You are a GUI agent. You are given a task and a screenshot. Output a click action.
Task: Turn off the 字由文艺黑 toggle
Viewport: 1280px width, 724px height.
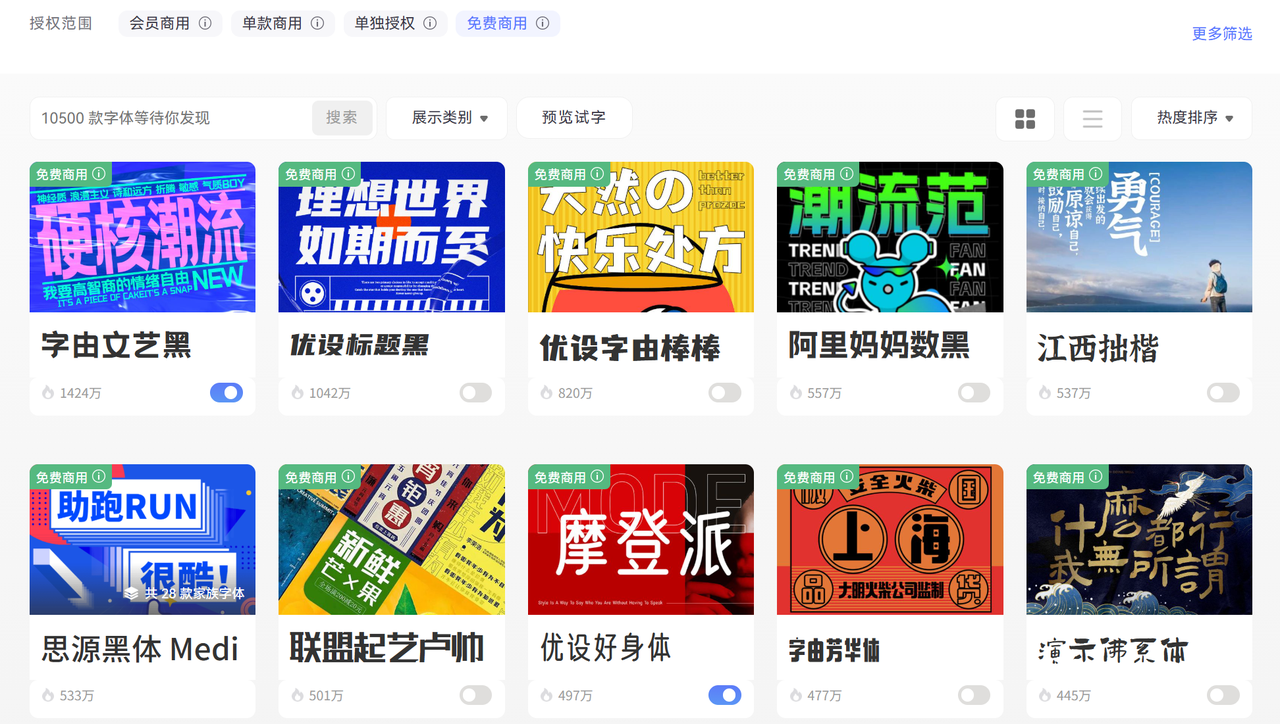pos(226,393)
